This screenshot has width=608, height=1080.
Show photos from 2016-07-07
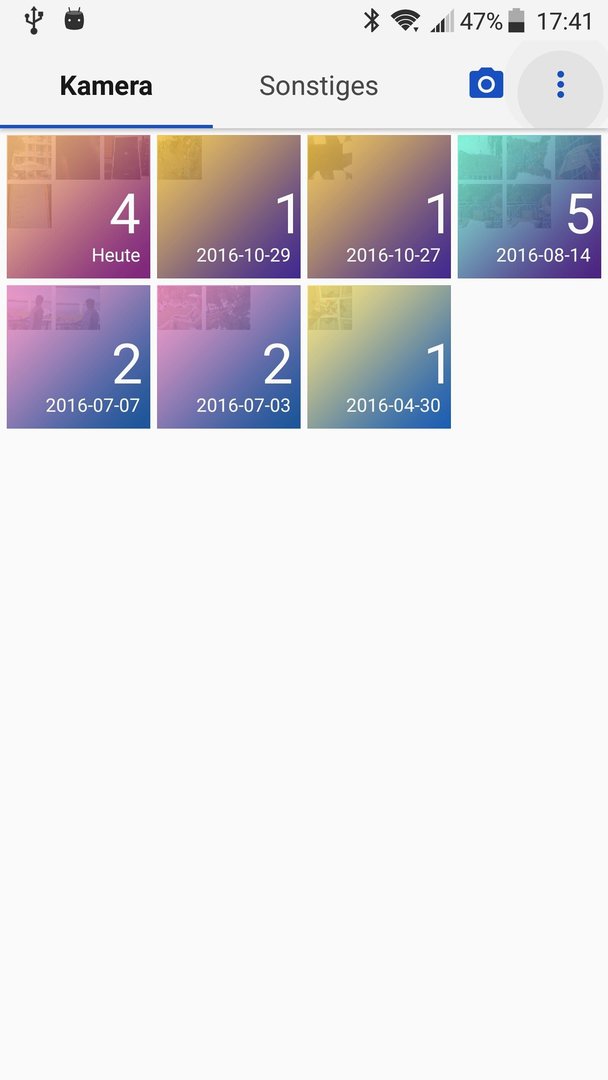78,357
